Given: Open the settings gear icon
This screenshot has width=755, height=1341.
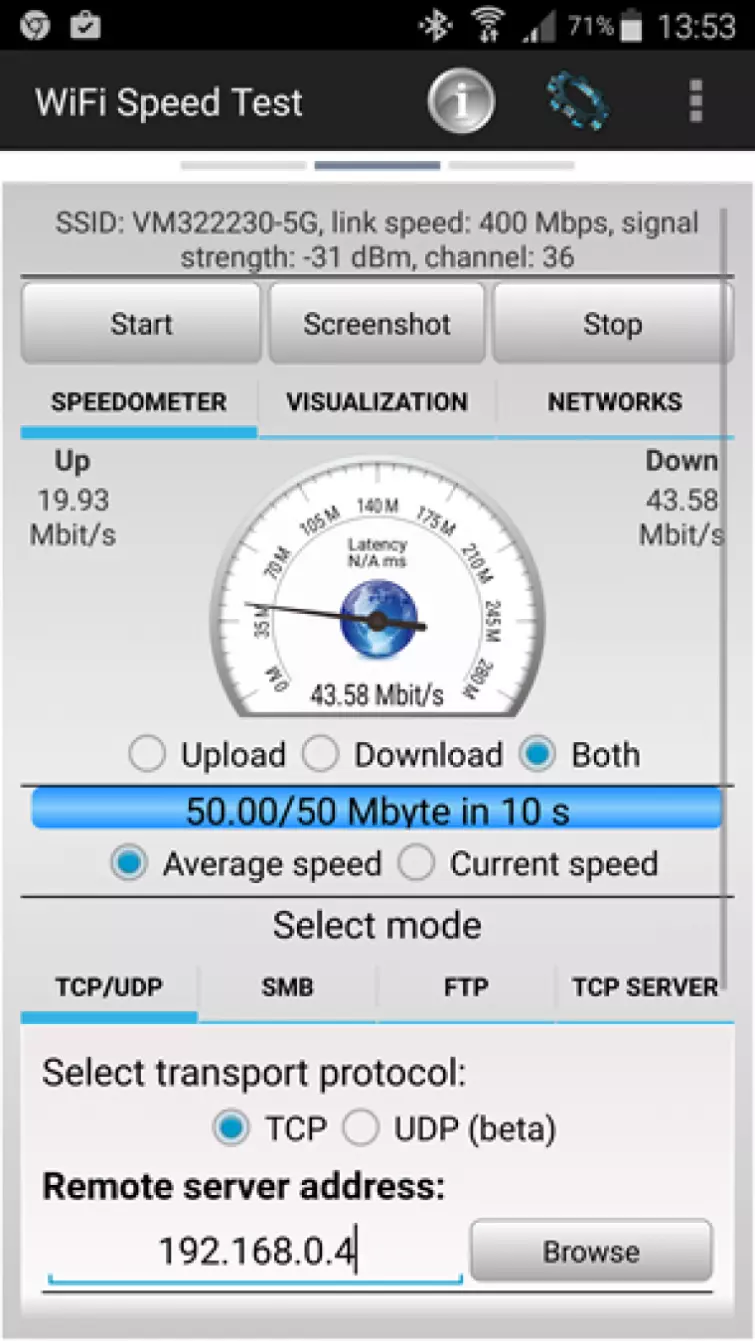Looking at the screenshot, I should click(578, 100).
